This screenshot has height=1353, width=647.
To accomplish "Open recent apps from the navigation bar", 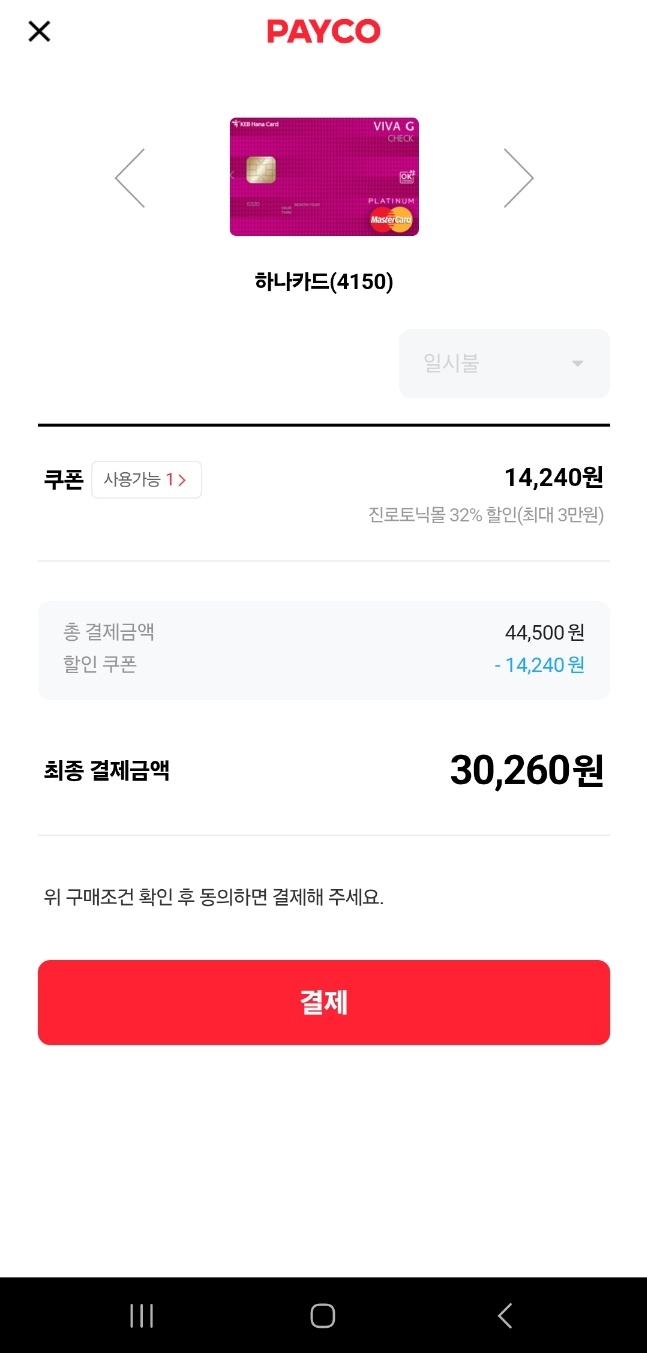I will [142, 1315].
